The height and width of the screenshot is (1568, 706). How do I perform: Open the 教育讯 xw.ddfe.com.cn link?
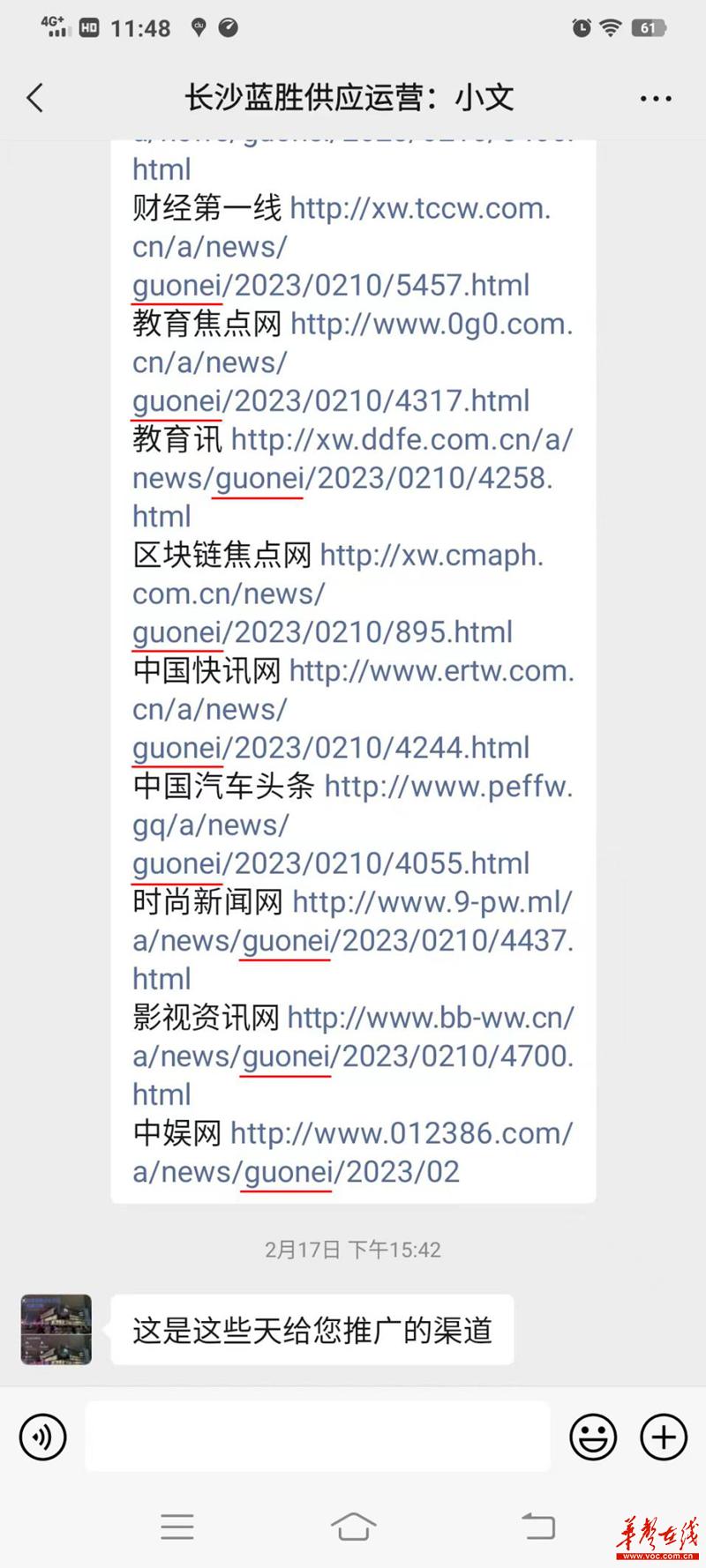click(401, 441)
